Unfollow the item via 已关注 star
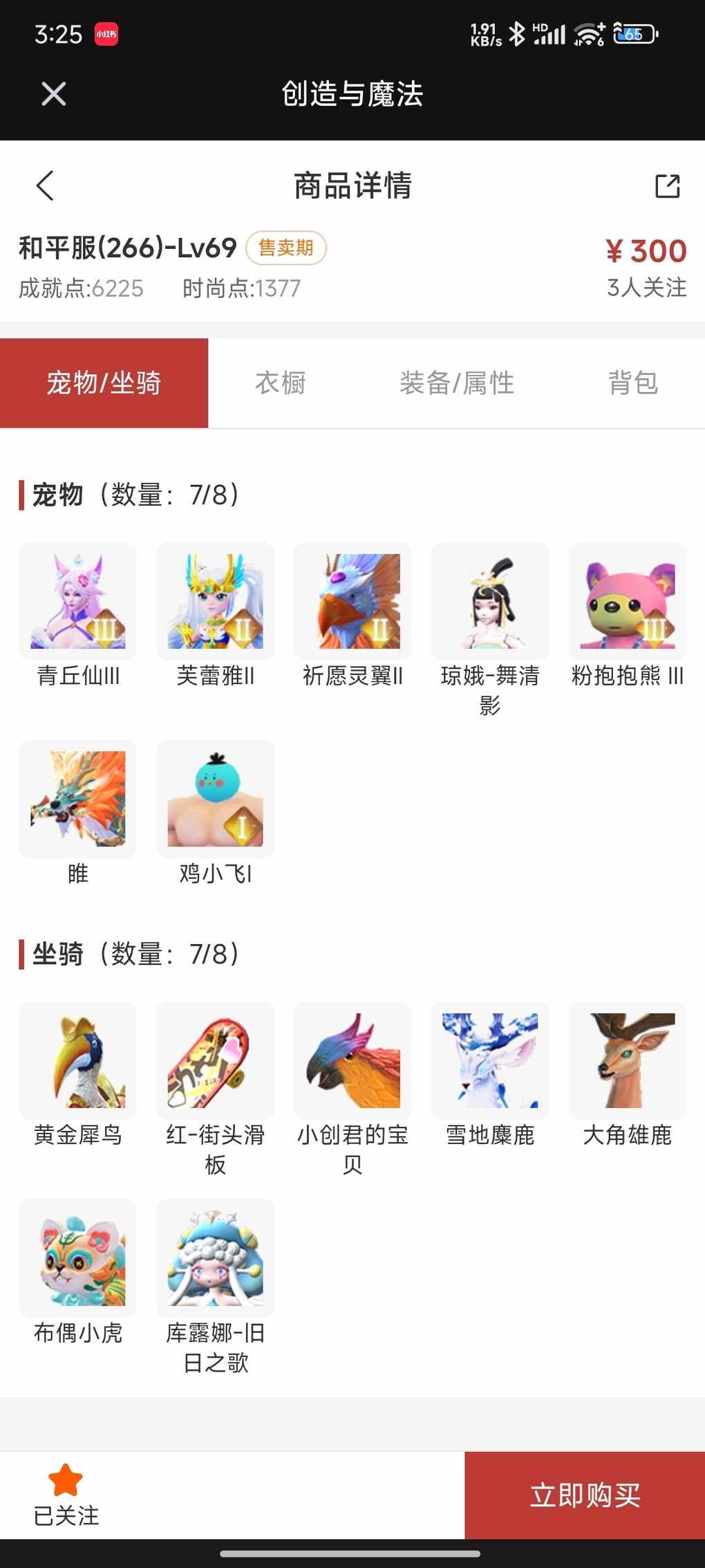The width and height of the screenshot is (705, 1568). tap(66, 1493)
